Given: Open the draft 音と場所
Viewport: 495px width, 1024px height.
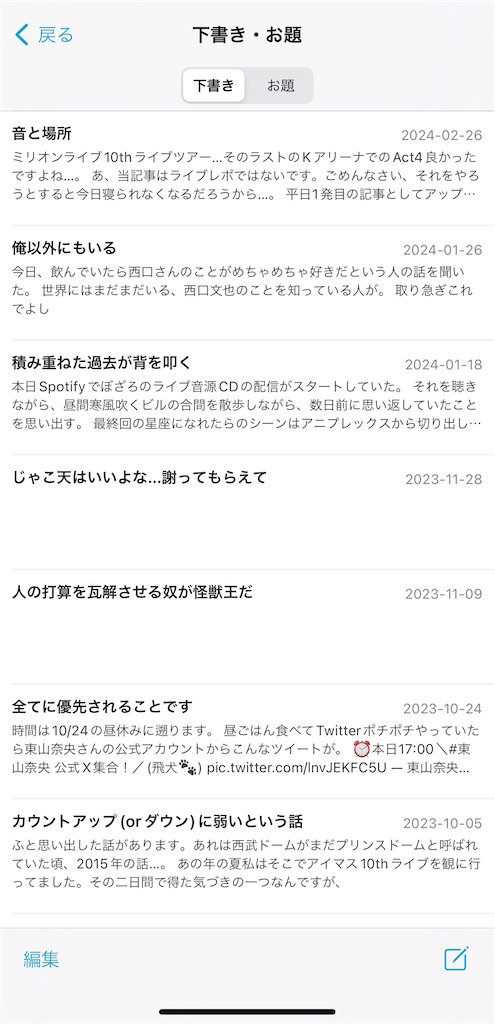Looking at the screenshot, I should (248, 168).
